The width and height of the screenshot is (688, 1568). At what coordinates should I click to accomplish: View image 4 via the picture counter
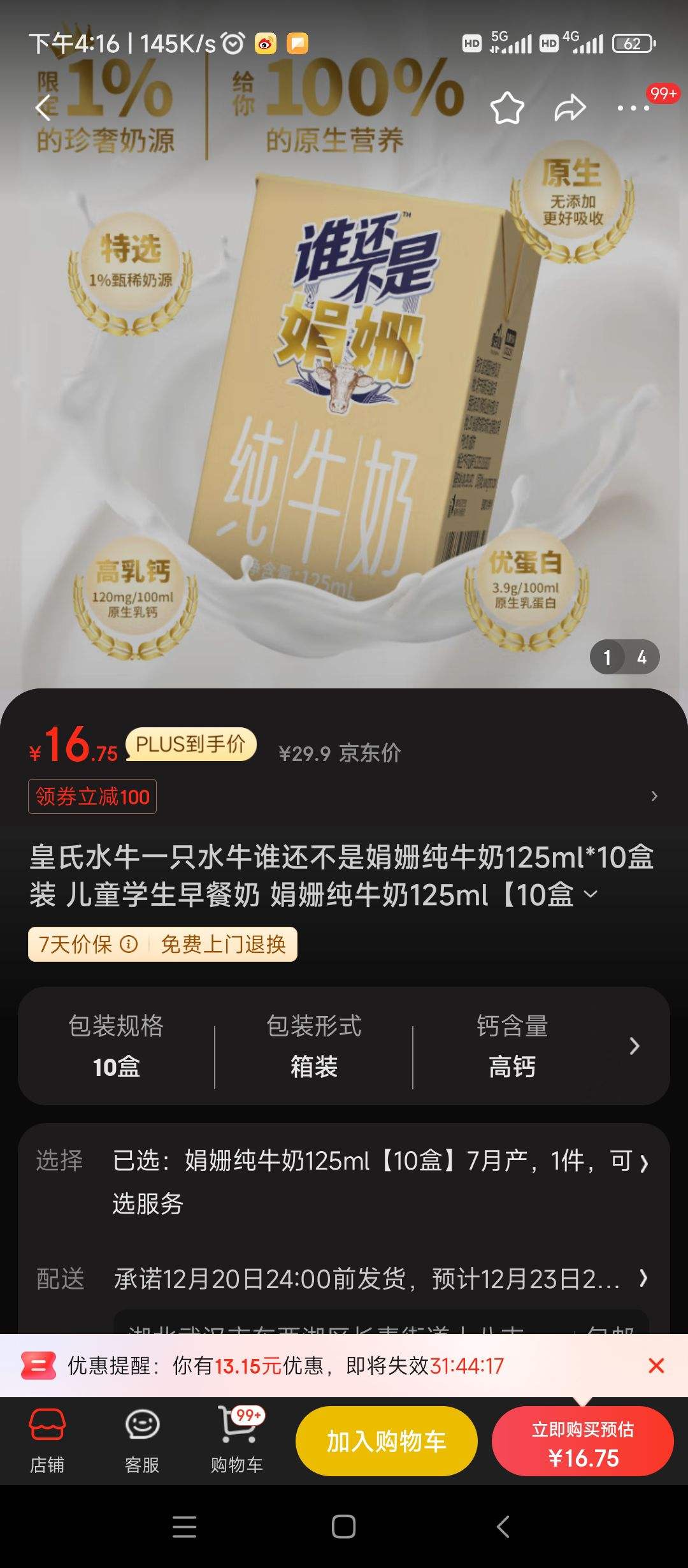[640, 656]
